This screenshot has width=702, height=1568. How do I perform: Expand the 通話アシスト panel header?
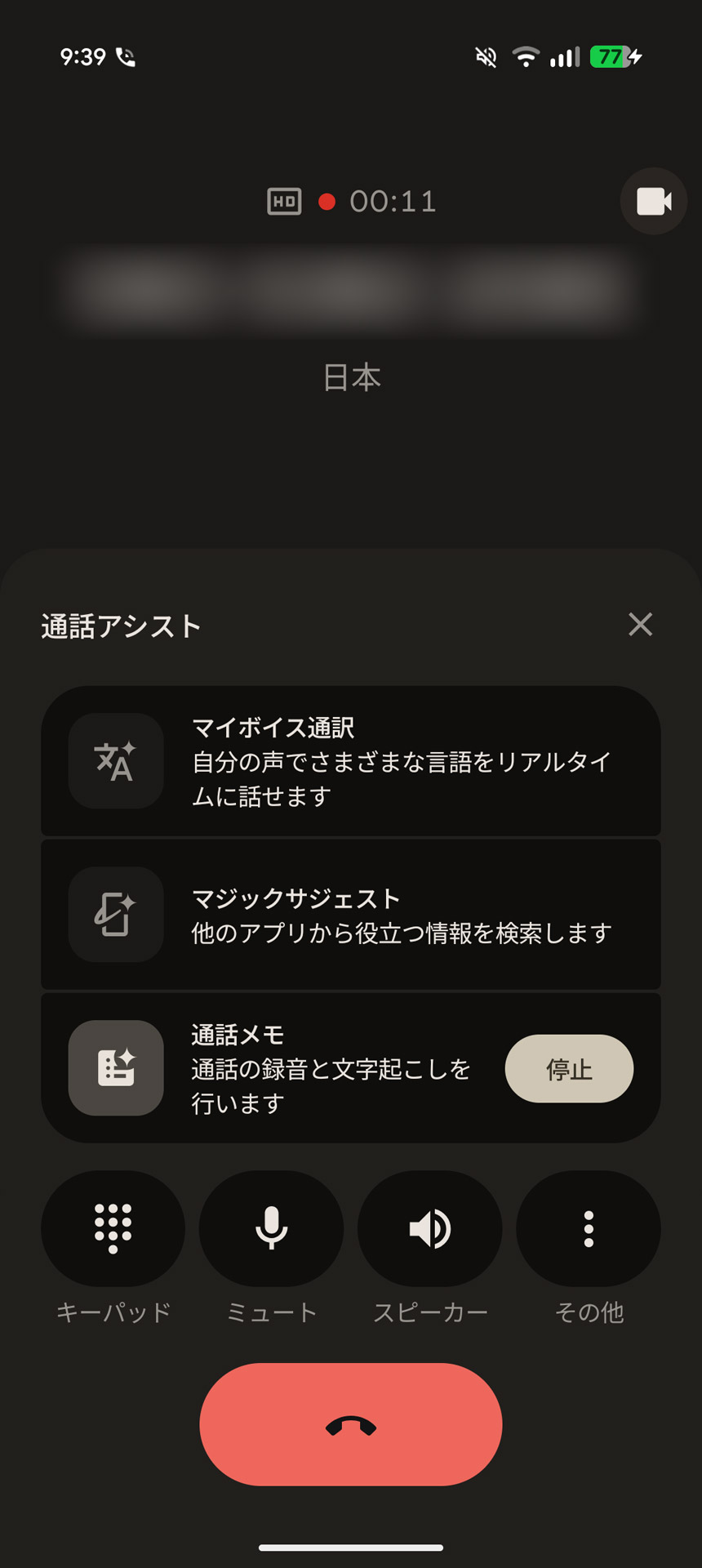(x=122, y=625)
